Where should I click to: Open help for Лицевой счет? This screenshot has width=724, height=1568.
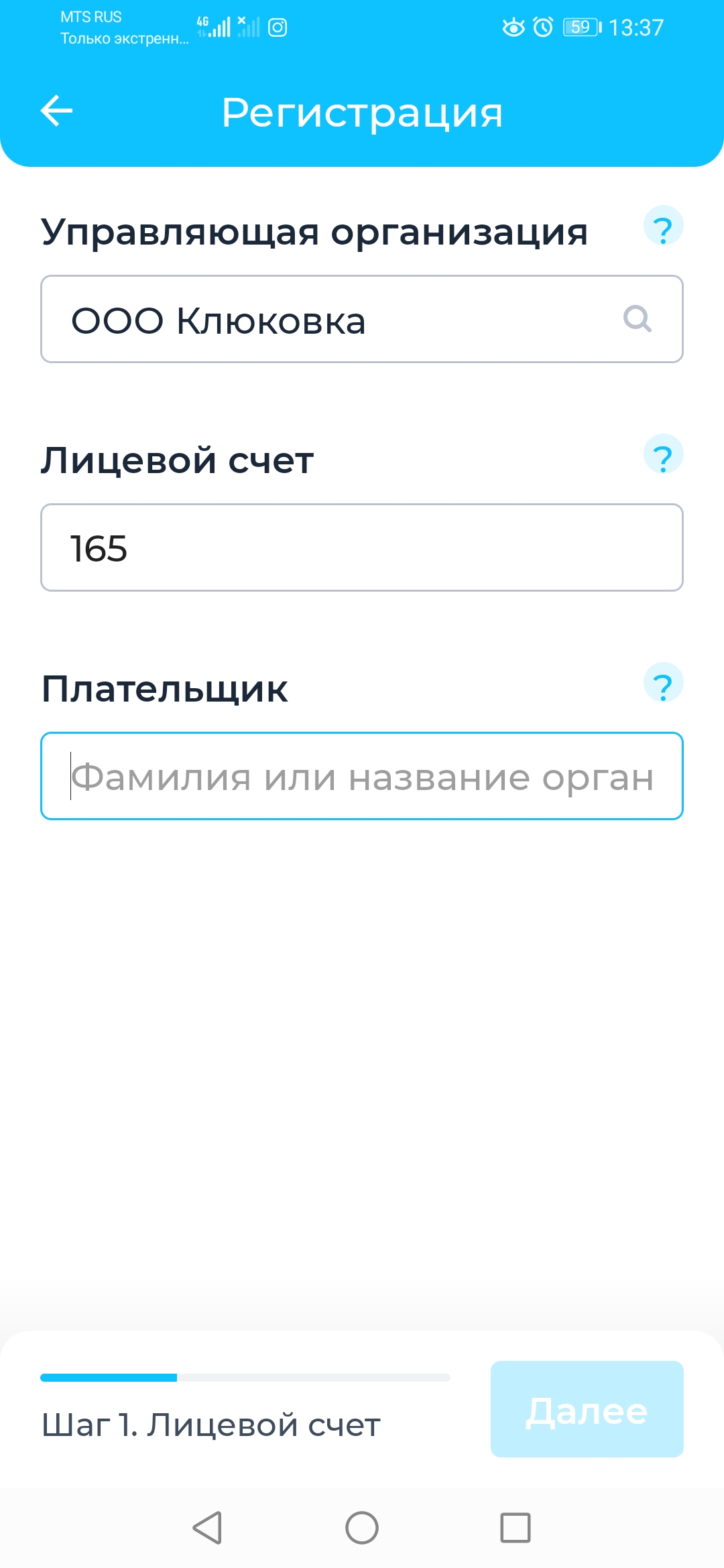point(663,454)
